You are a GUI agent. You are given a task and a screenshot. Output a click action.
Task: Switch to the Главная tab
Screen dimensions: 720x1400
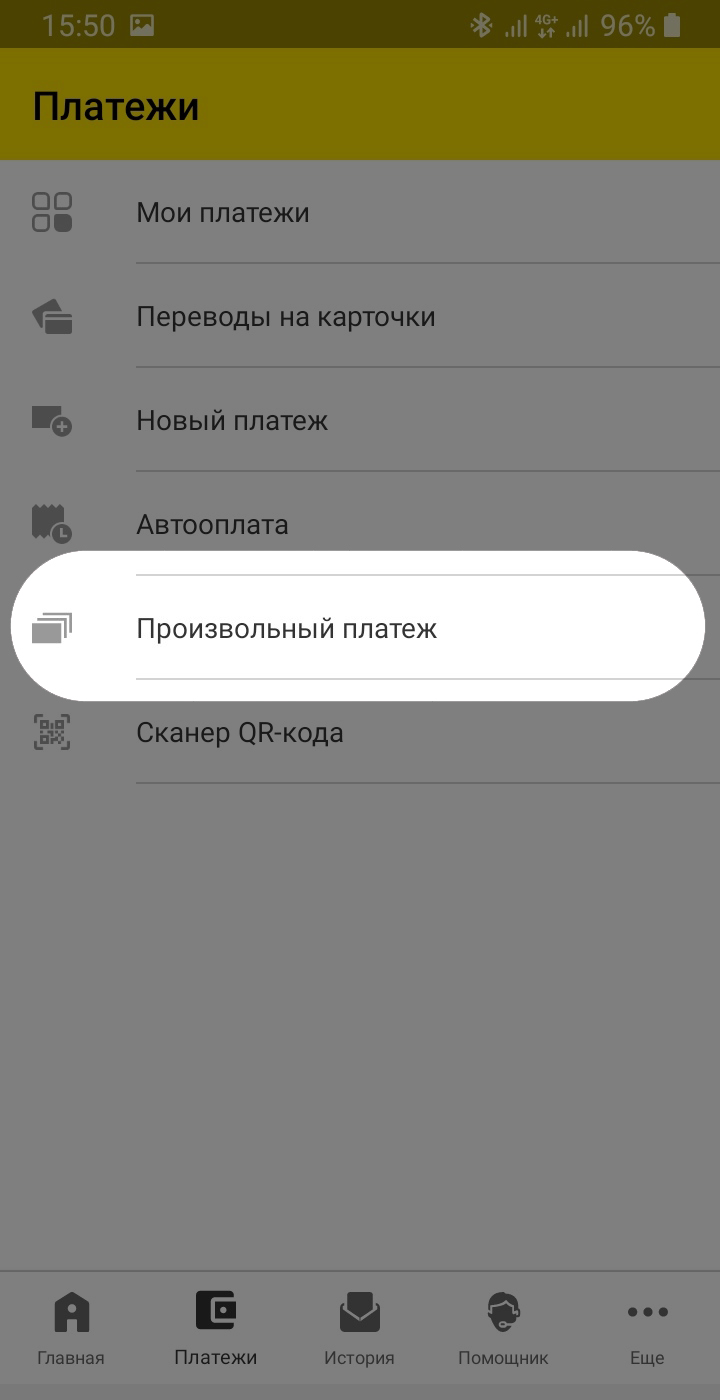71,1328
